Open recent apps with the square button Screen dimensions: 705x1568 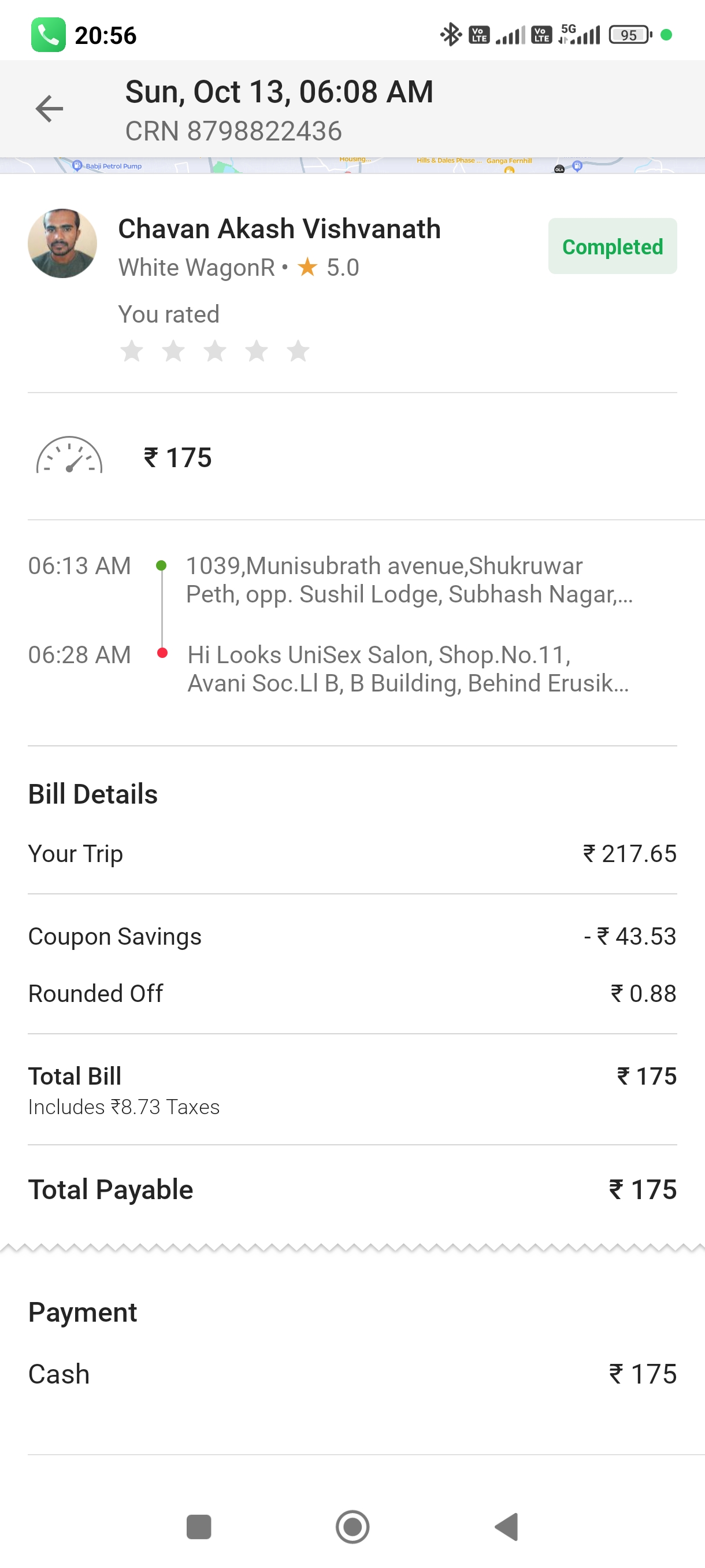coord(199,1526)
